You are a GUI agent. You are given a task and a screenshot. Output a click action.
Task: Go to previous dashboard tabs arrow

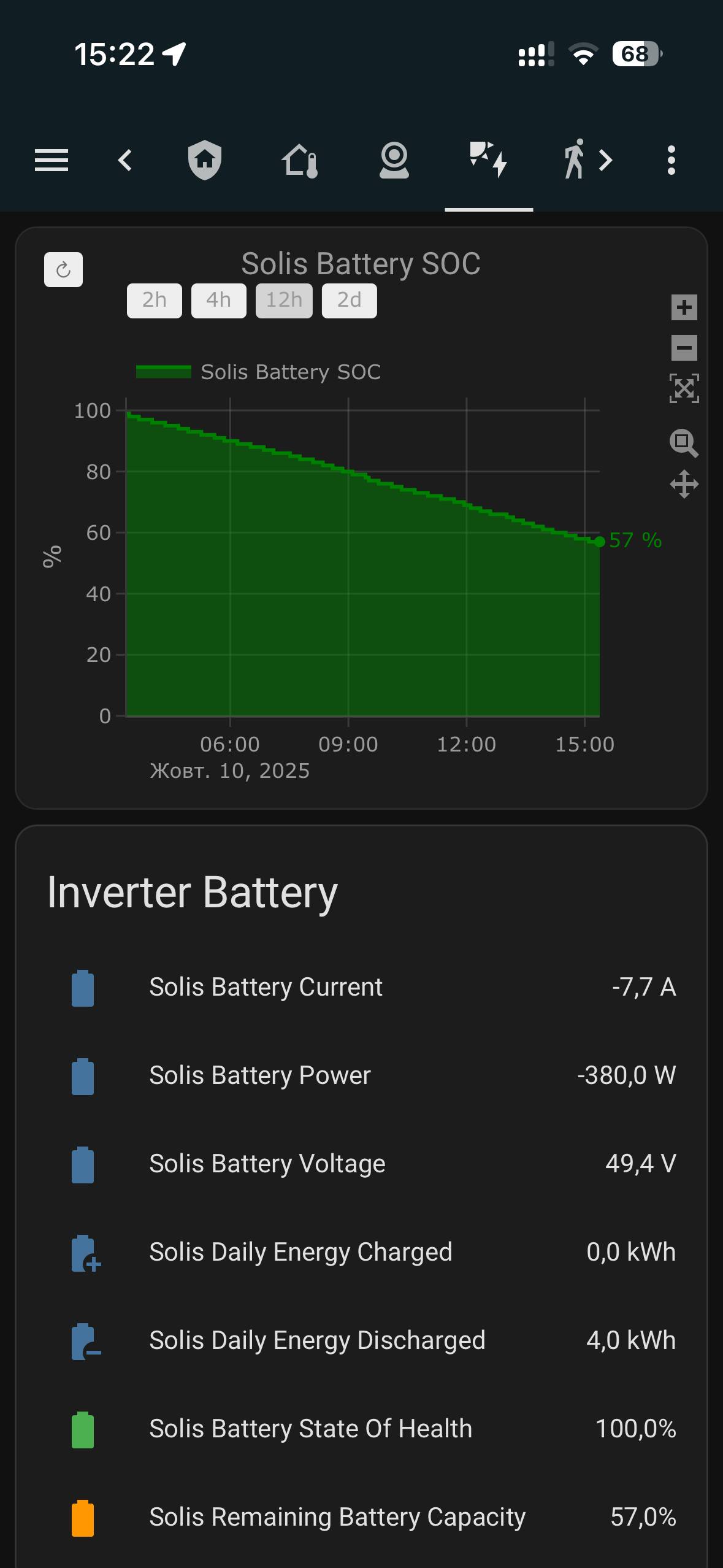(x=125, y=161)
